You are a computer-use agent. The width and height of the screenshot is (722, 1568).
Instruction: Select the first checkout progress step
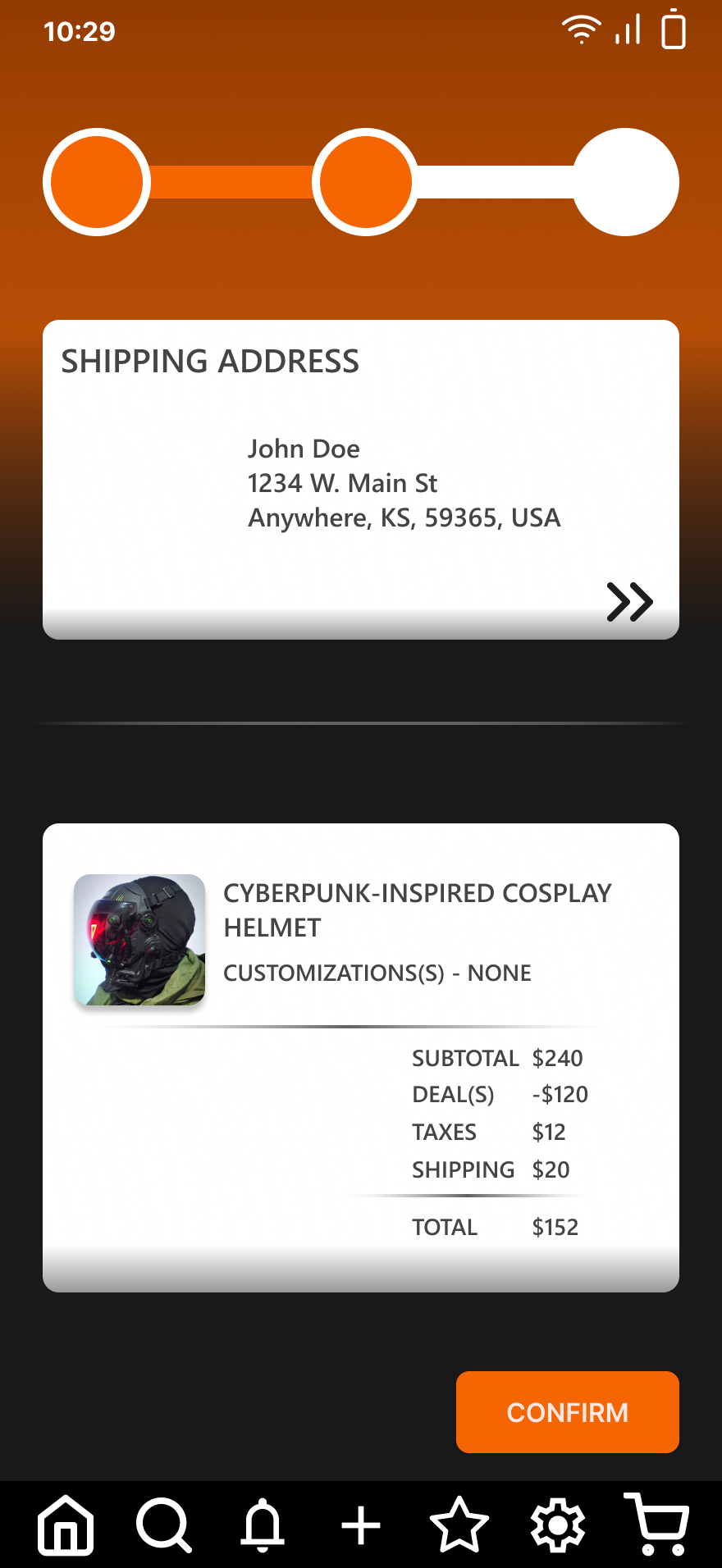pos(97,182)
